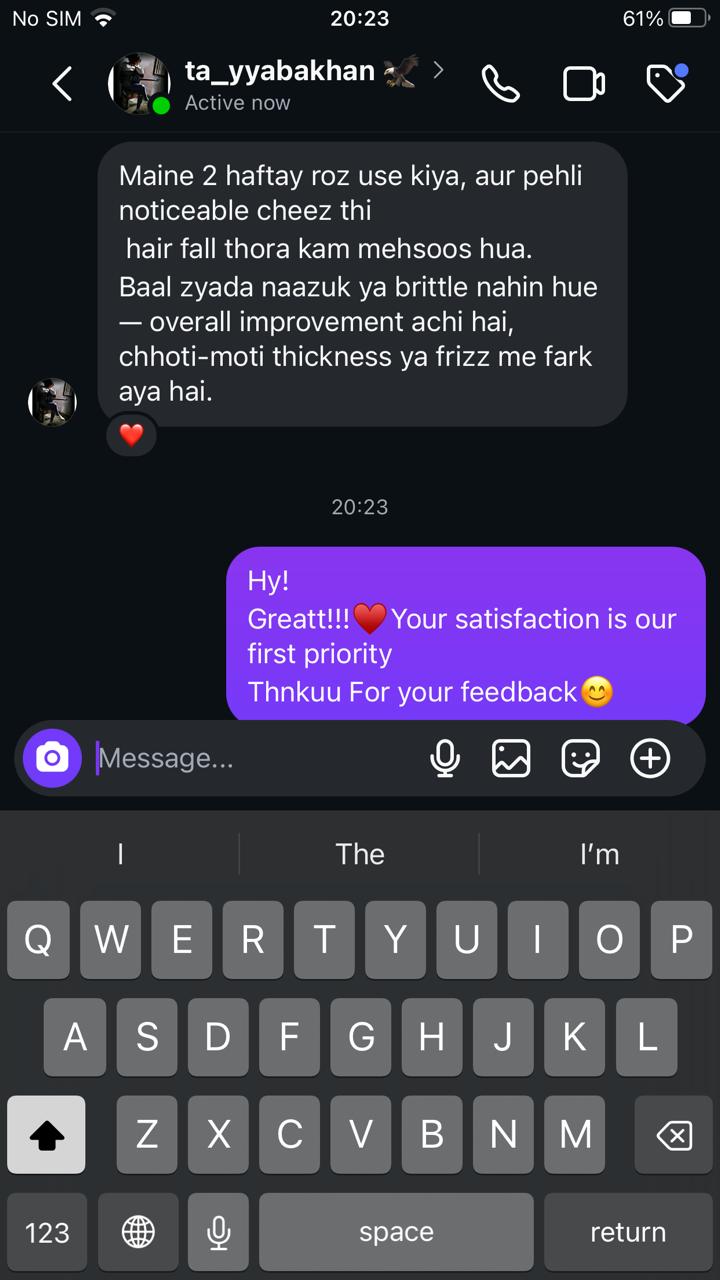Start a voice call with ta_yyabakhan
The height and width of the screenshot is (1280, 720).
(x=500, y=84)
